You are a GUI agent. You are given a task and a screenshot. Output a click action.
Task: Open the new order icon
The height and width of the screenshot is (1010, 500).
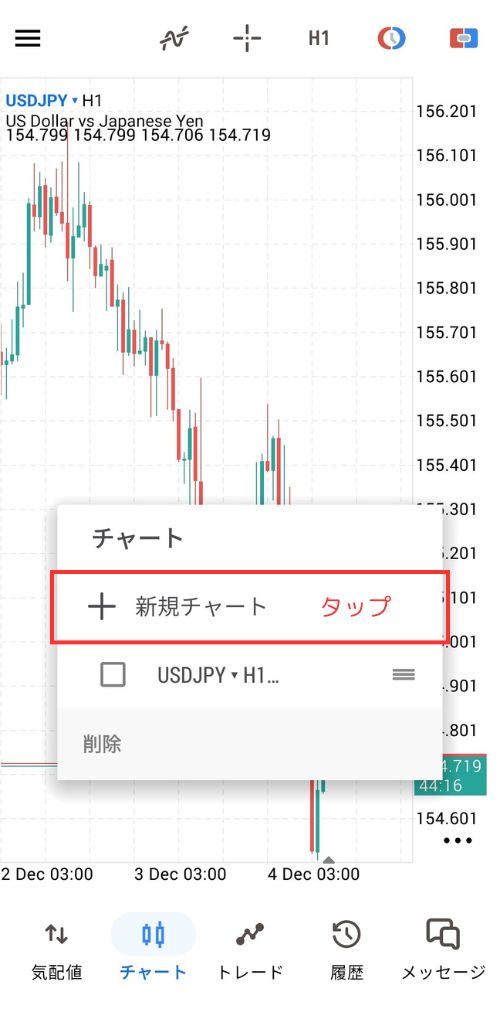(464, 39)
